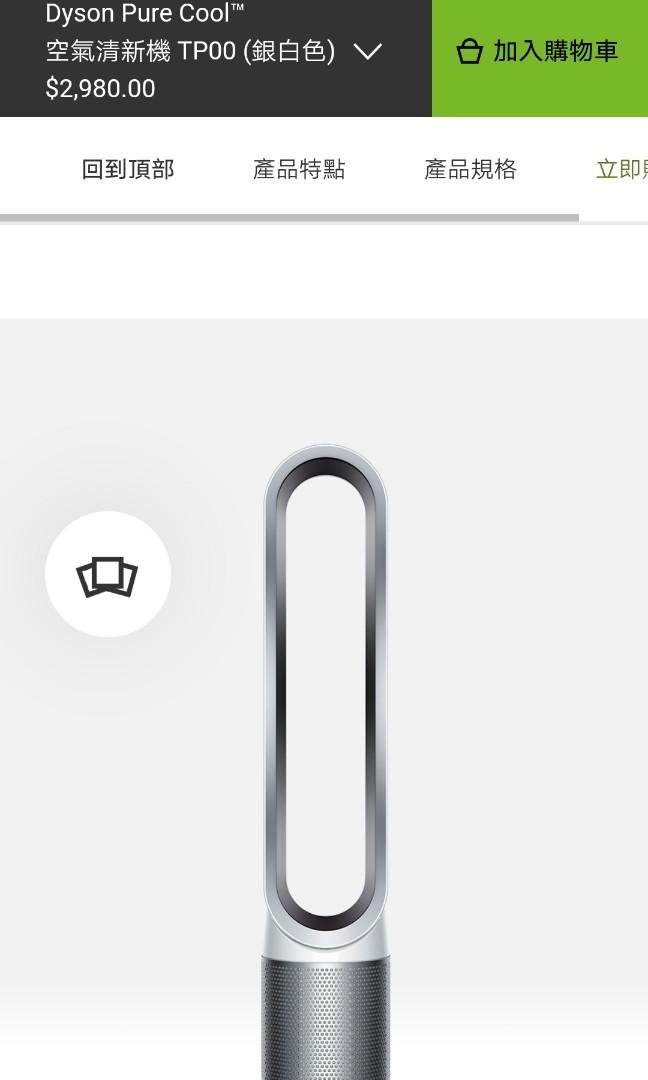Jump back to top via 回到頂部
This screenshot has height=1080, width=648.
(128, 170)
